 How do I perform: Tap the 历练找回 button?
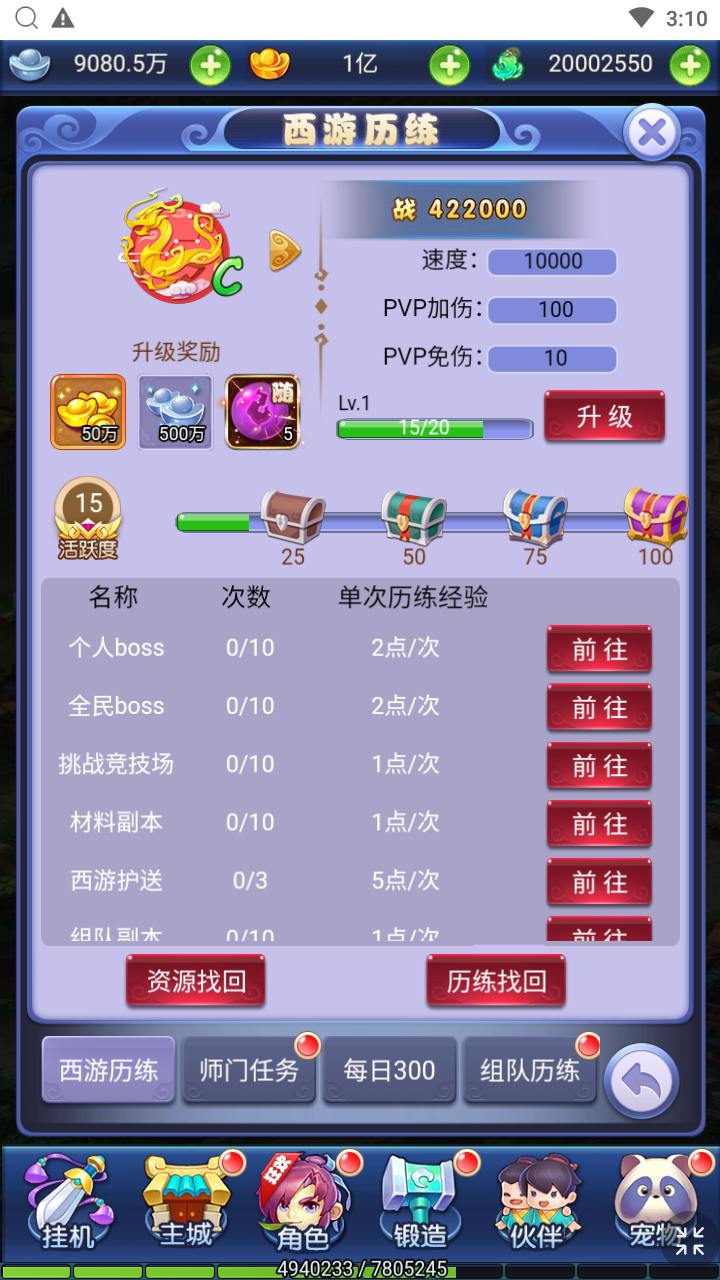[496, 980]
